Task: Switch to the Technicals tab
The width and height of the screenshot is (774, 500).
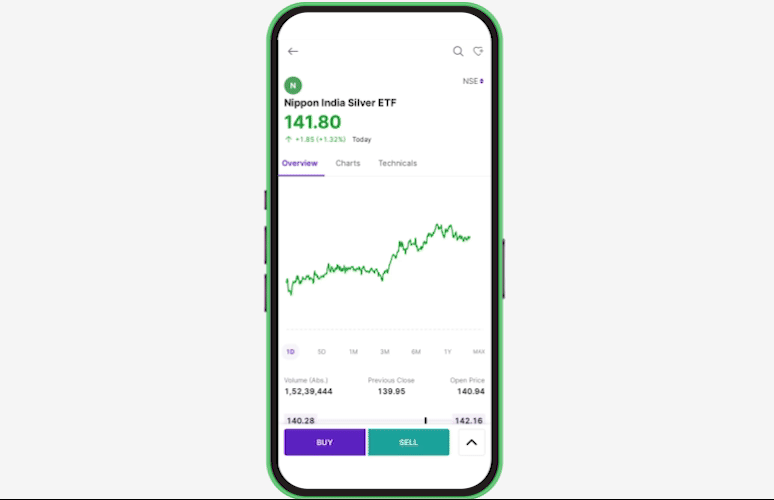Action: coord(397,163)
